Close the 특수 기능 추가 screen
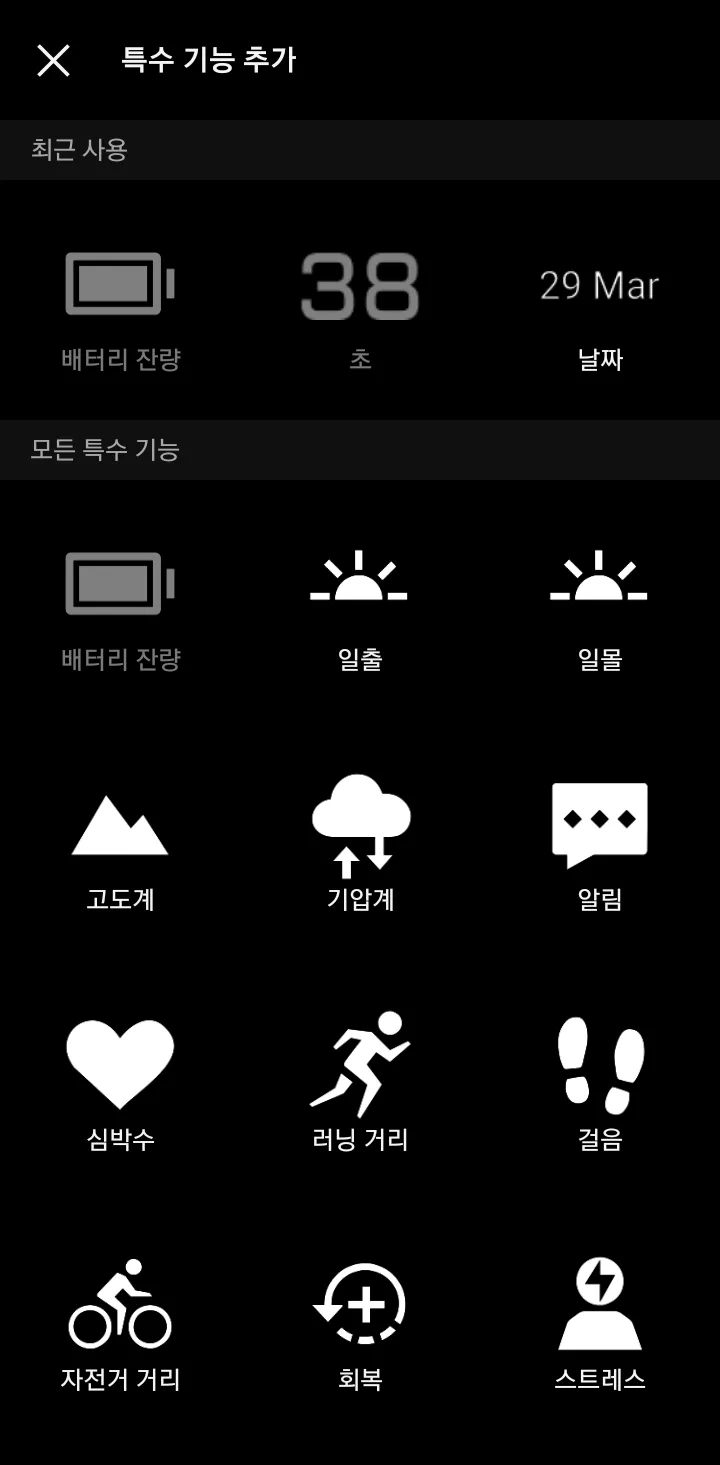 point(53,60)
